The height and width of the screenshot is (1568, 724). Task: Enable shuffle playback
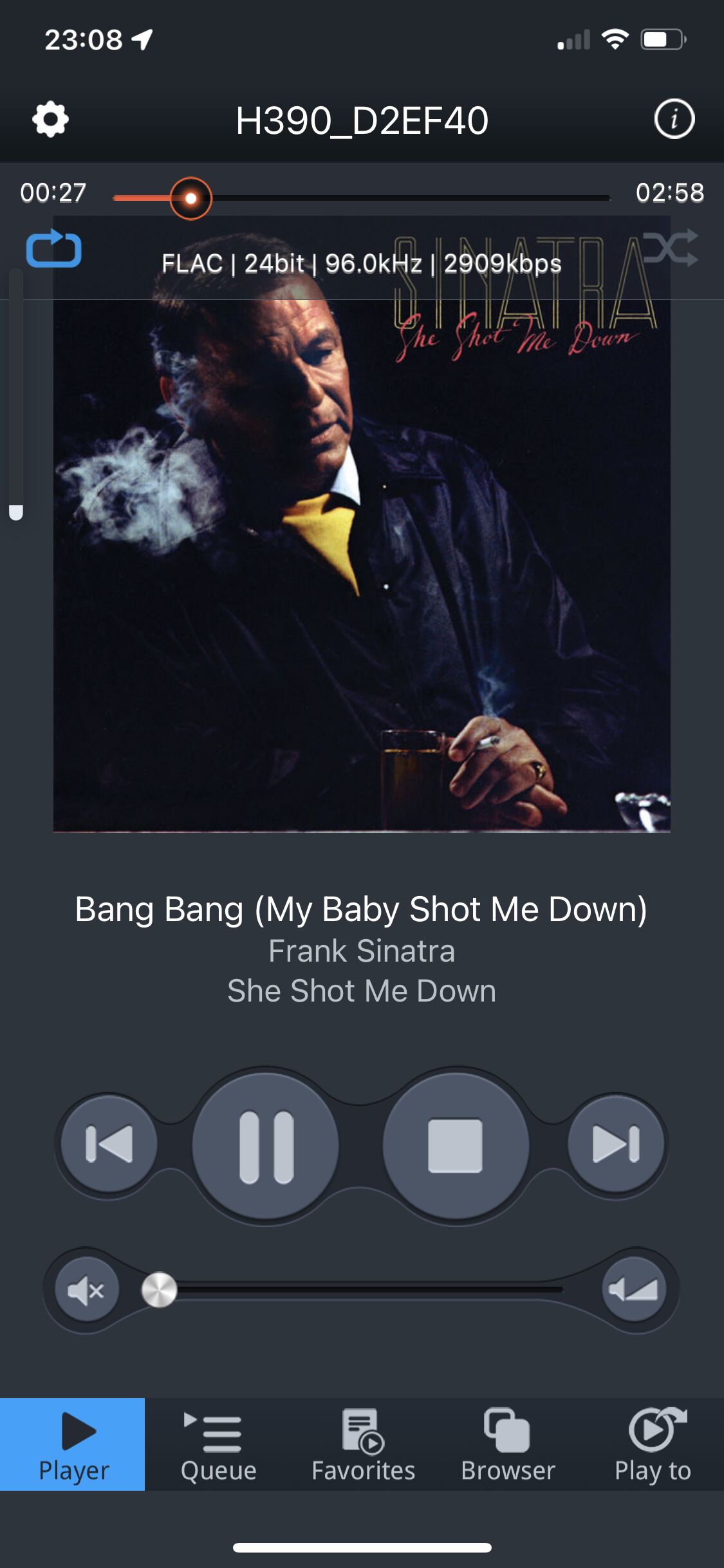point(670,247)
